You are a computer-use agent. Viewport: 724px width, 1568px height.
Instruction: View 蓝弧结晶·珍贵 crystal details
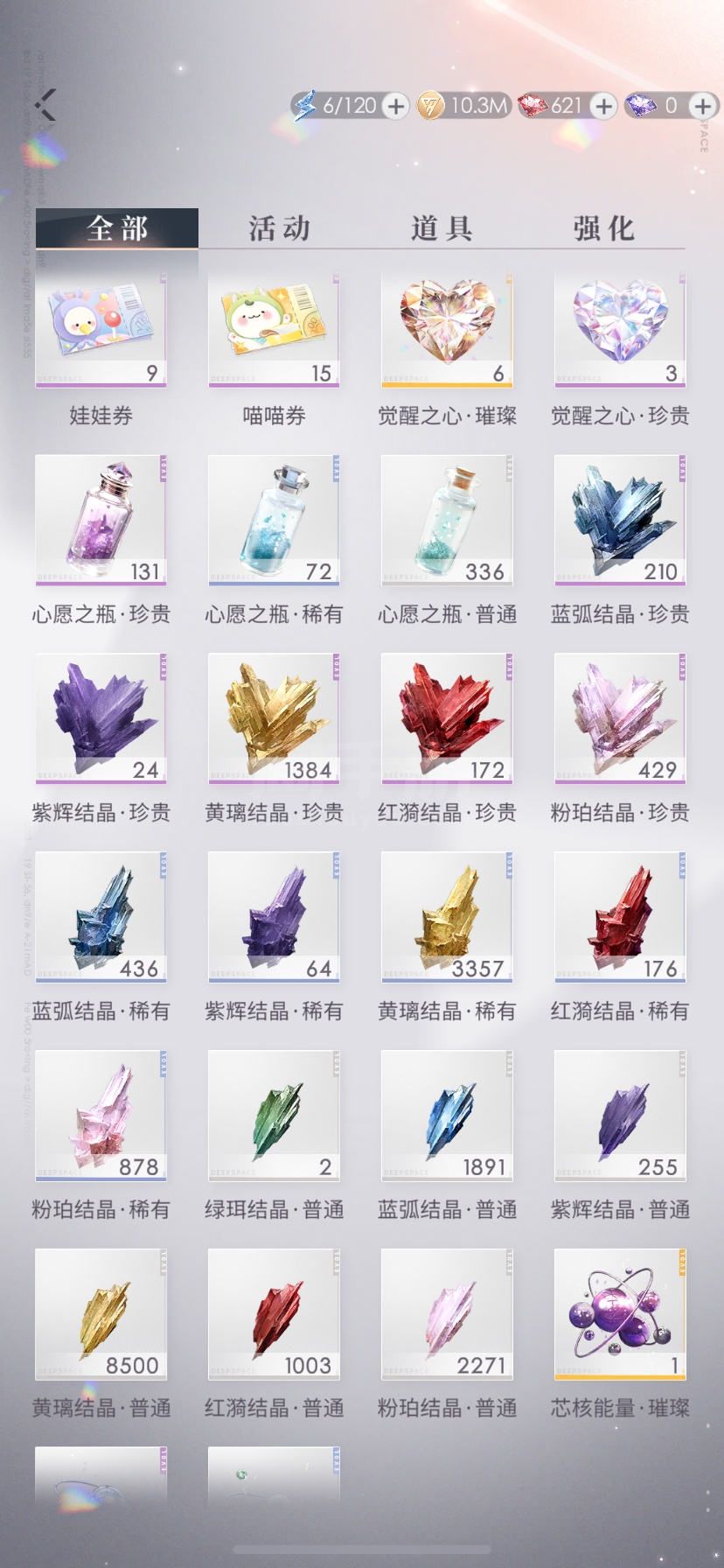620,520
